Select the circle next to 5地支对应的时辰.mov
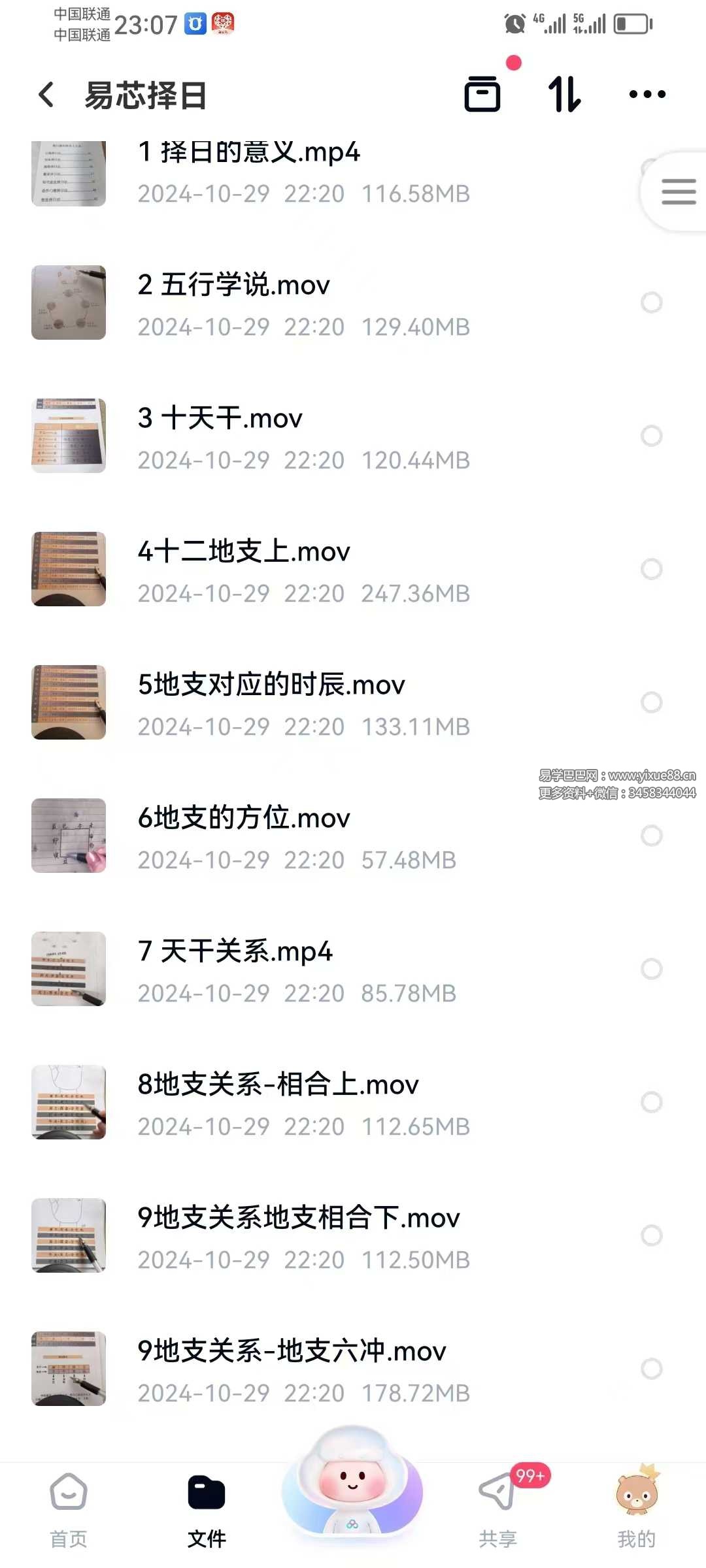This screenshot has width=706, height=1568. 652,702
